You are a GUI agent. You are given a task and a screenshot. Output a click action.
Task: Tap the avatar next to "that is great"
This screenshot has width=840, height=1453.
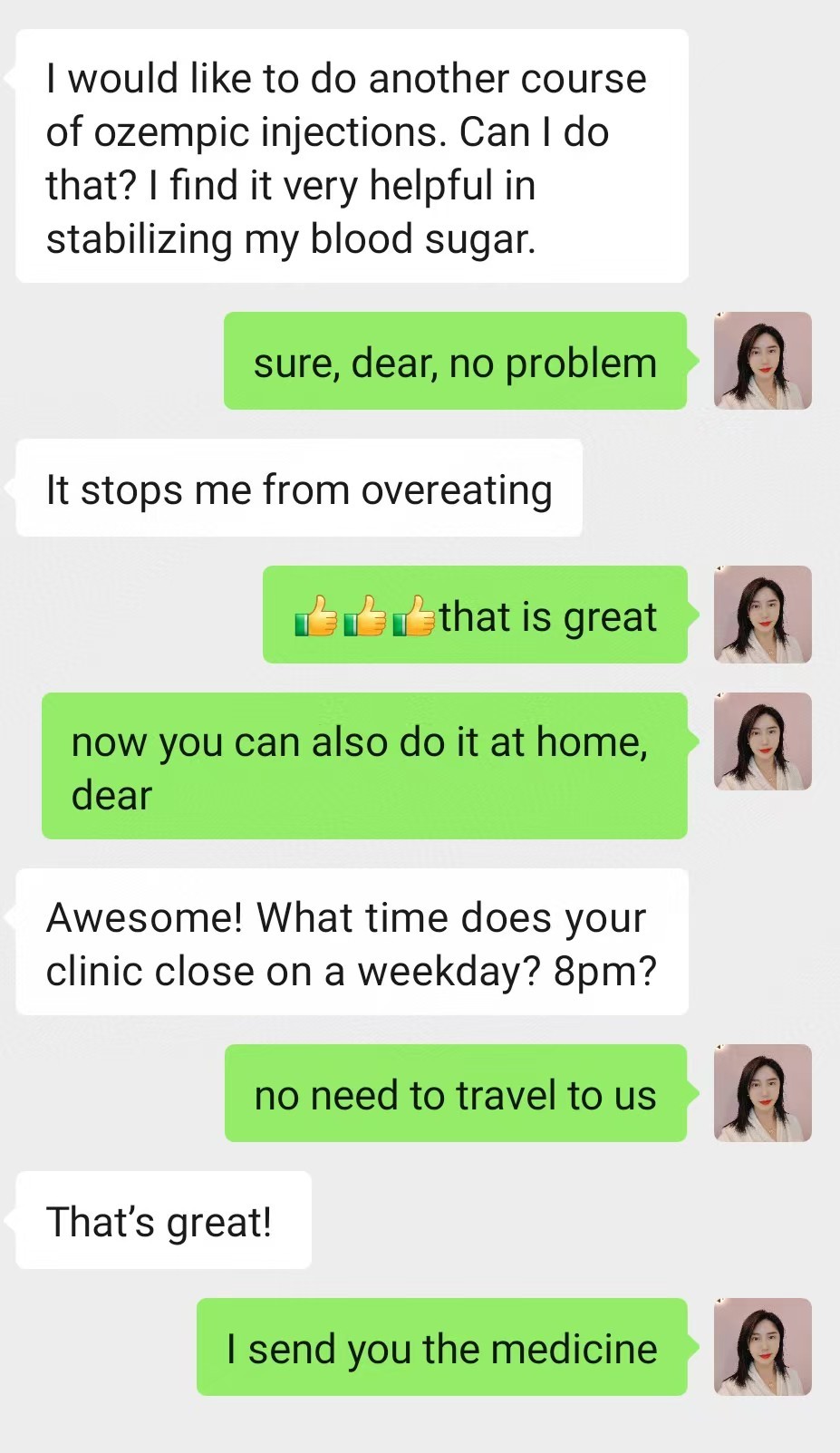coord(762,615)
